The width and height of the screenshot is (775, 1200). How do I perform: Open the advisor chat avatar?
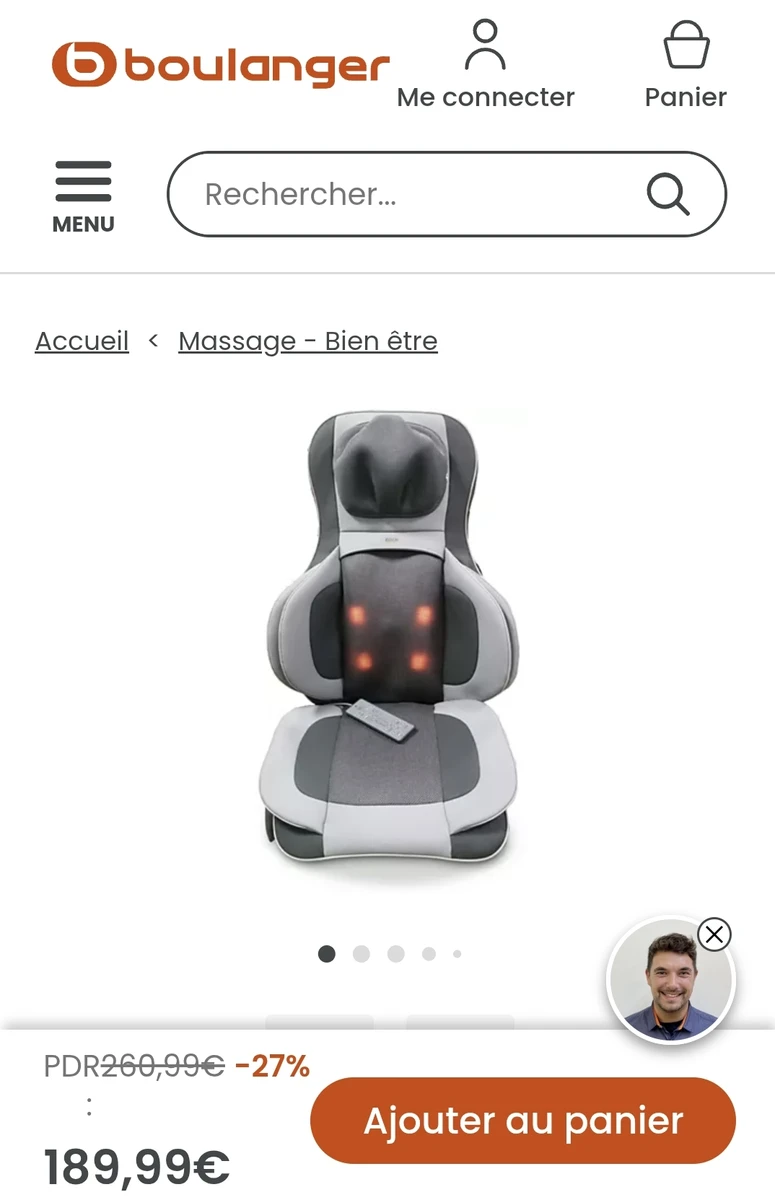(668, 985)
